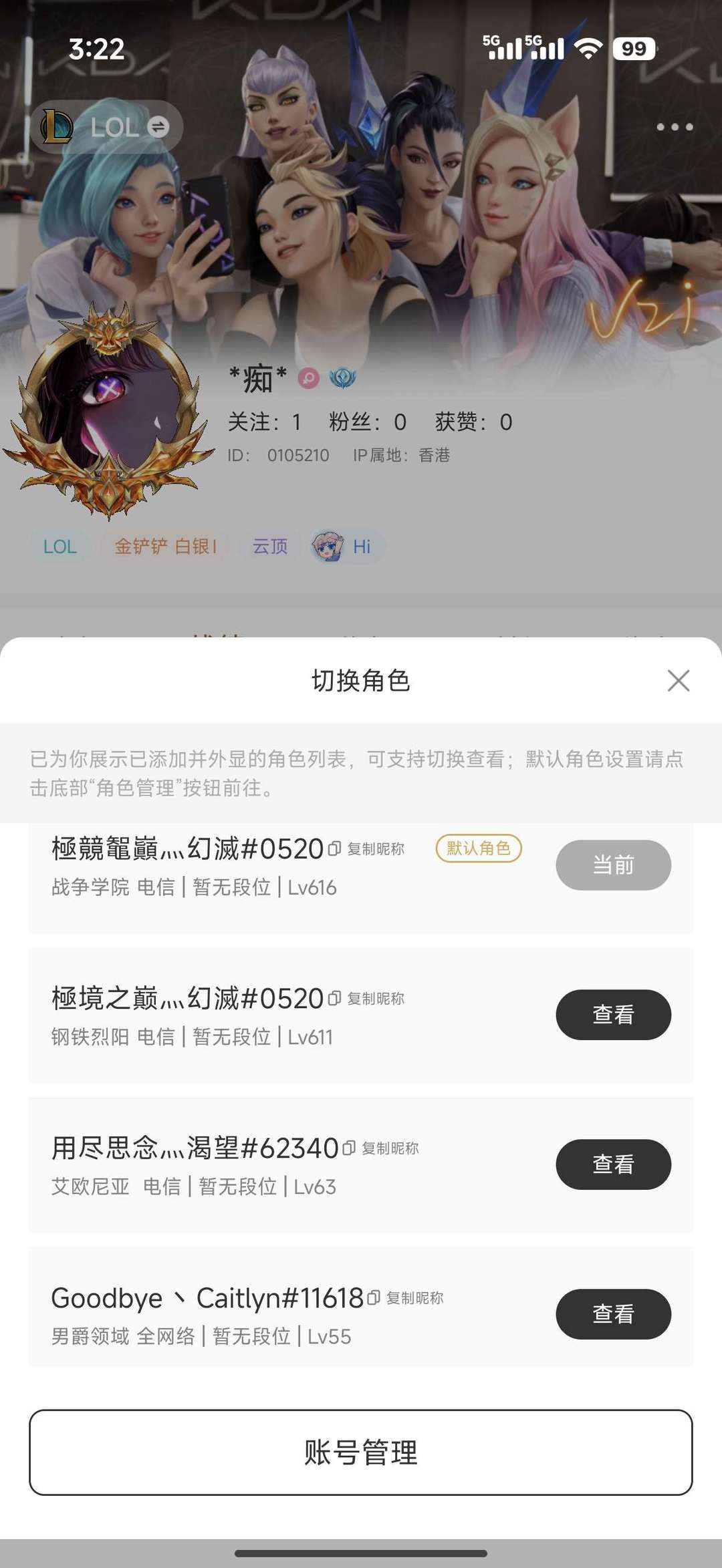The width and height of the screenshot is (722, 1568).
Task: Copy nickname of 用尽思念灬渴望#62340
Action: pos(381,1148)
